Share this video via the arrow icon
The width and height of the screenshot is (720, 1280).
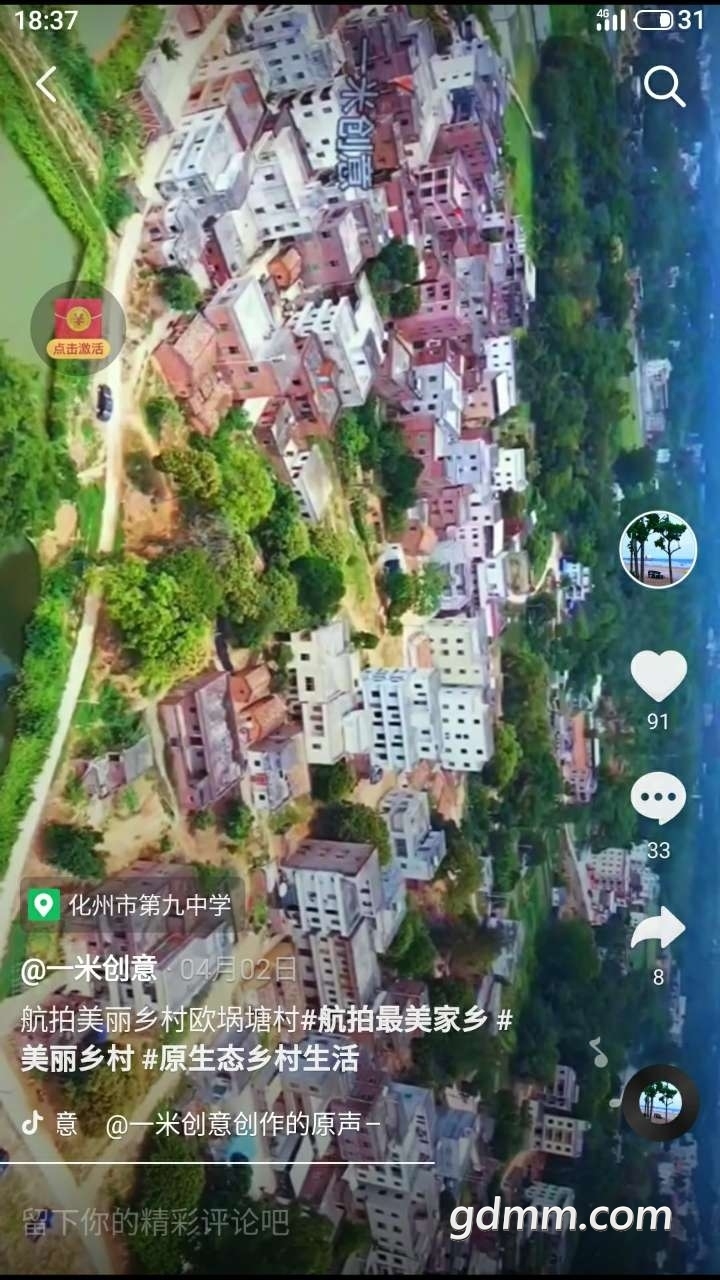click(x=658, y=930)
